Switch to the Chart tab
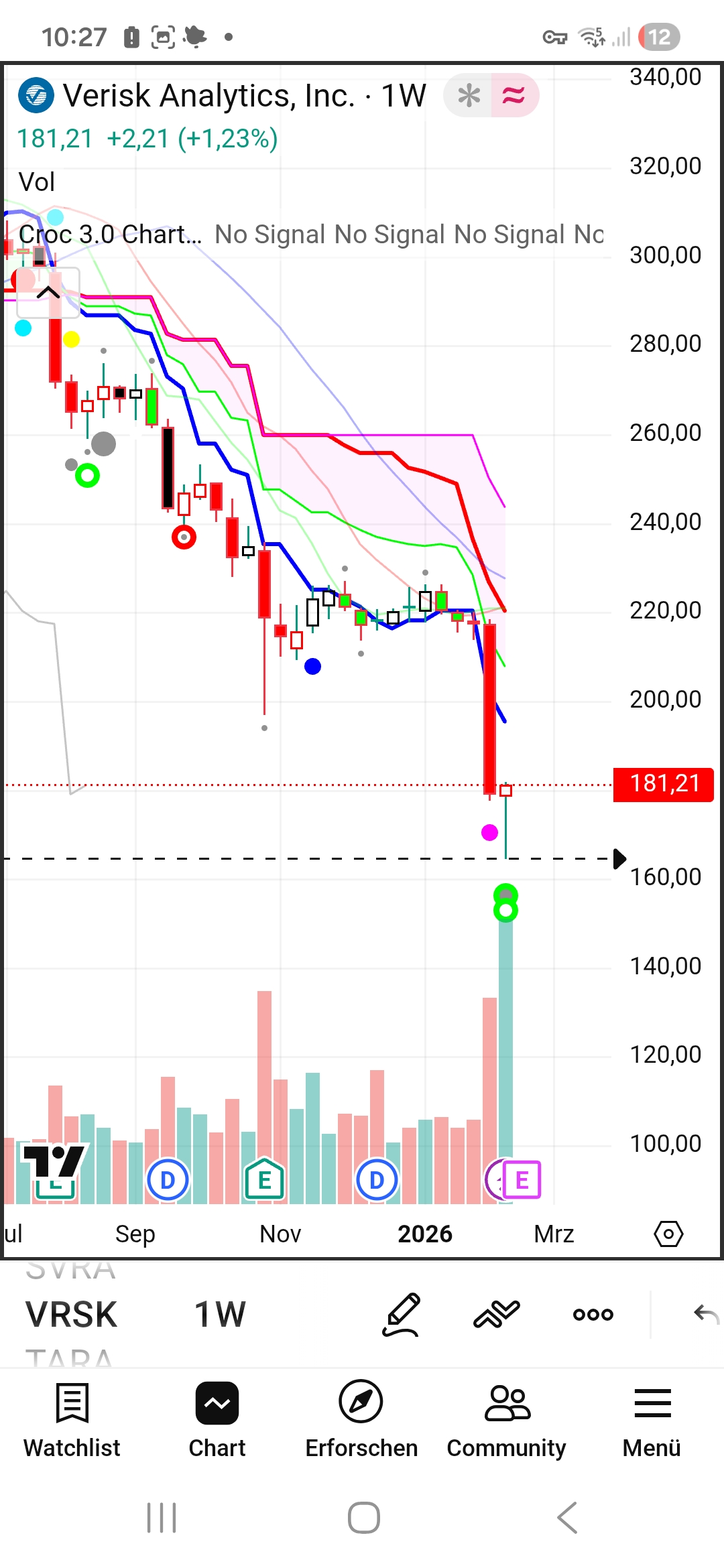Image resolution: width=724 pixels, height=1568 pixels. point(217,1419)
